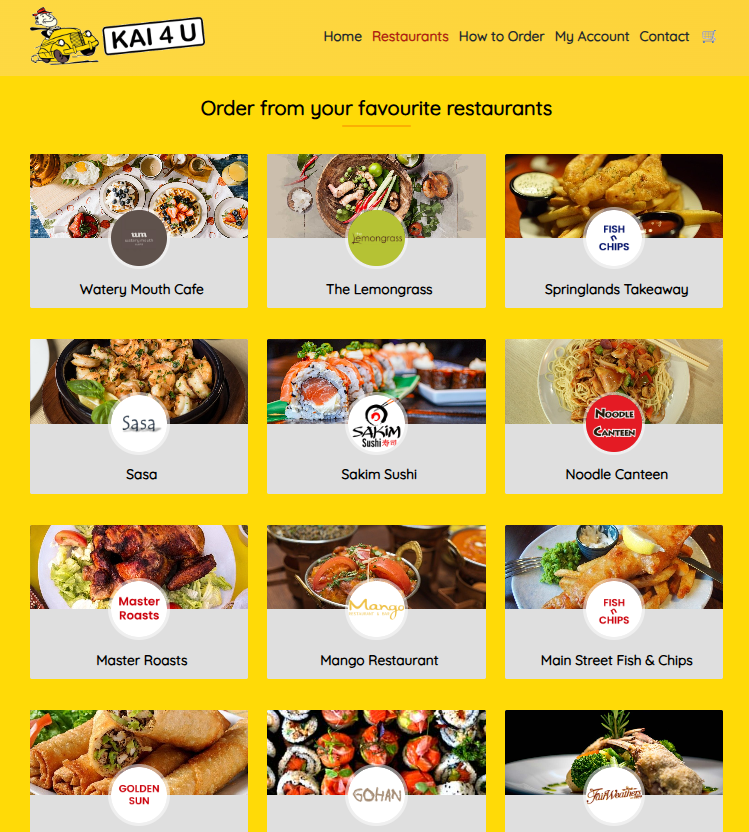The height and width of the screenshot is (832, 749).
Task: Open How to Order page
Action: click(501, 36)
